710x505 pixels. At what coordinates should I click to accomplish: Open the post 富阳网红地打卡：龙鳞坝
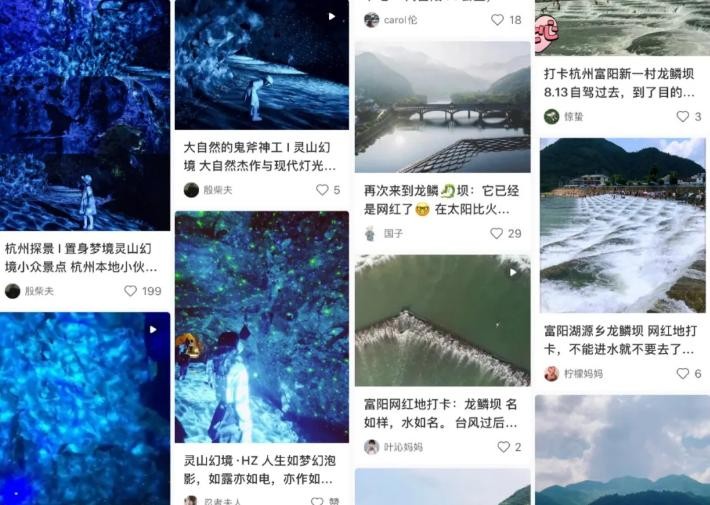pyautogui.click(x=442, y=413)
